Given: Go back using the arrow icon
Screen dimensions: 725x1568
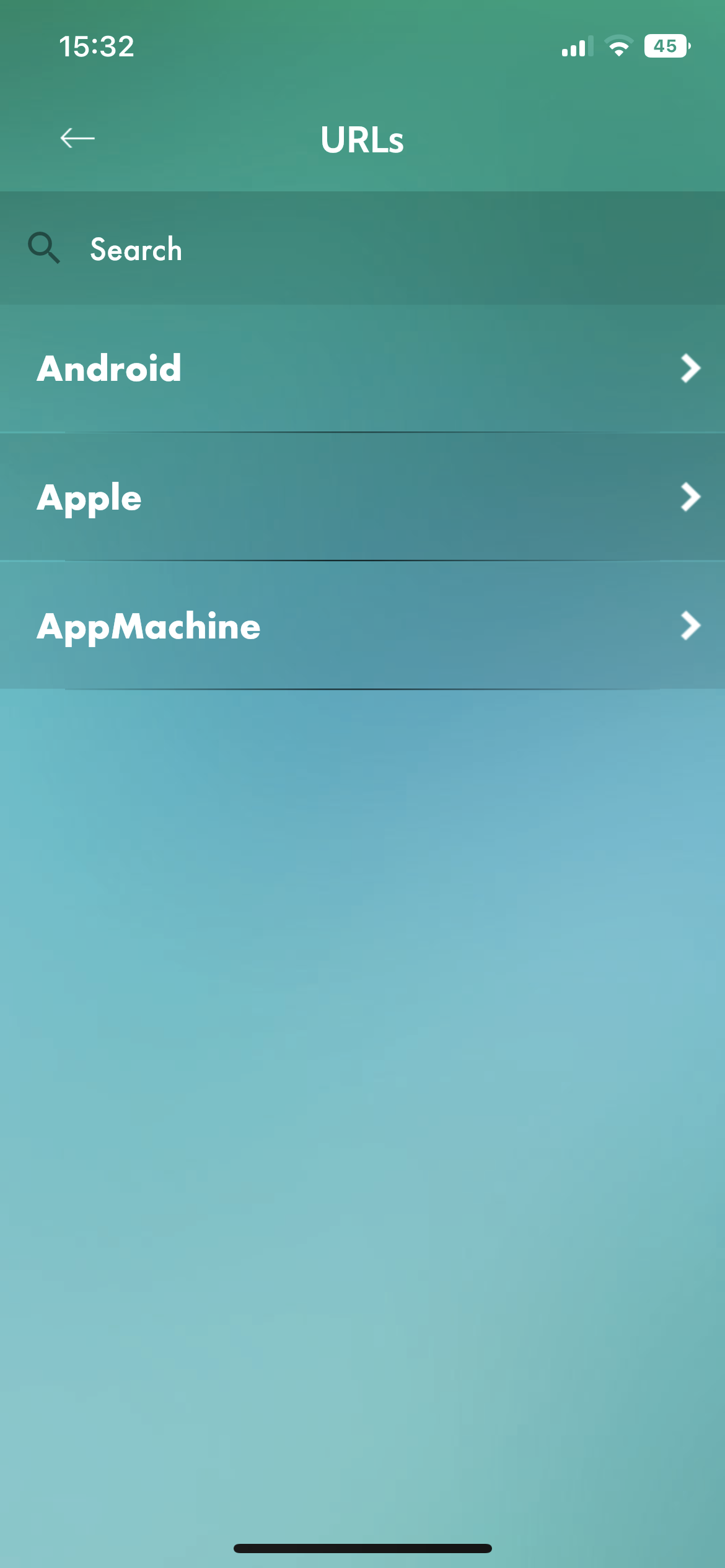Looking at the screenshot, I should [77, 138].
